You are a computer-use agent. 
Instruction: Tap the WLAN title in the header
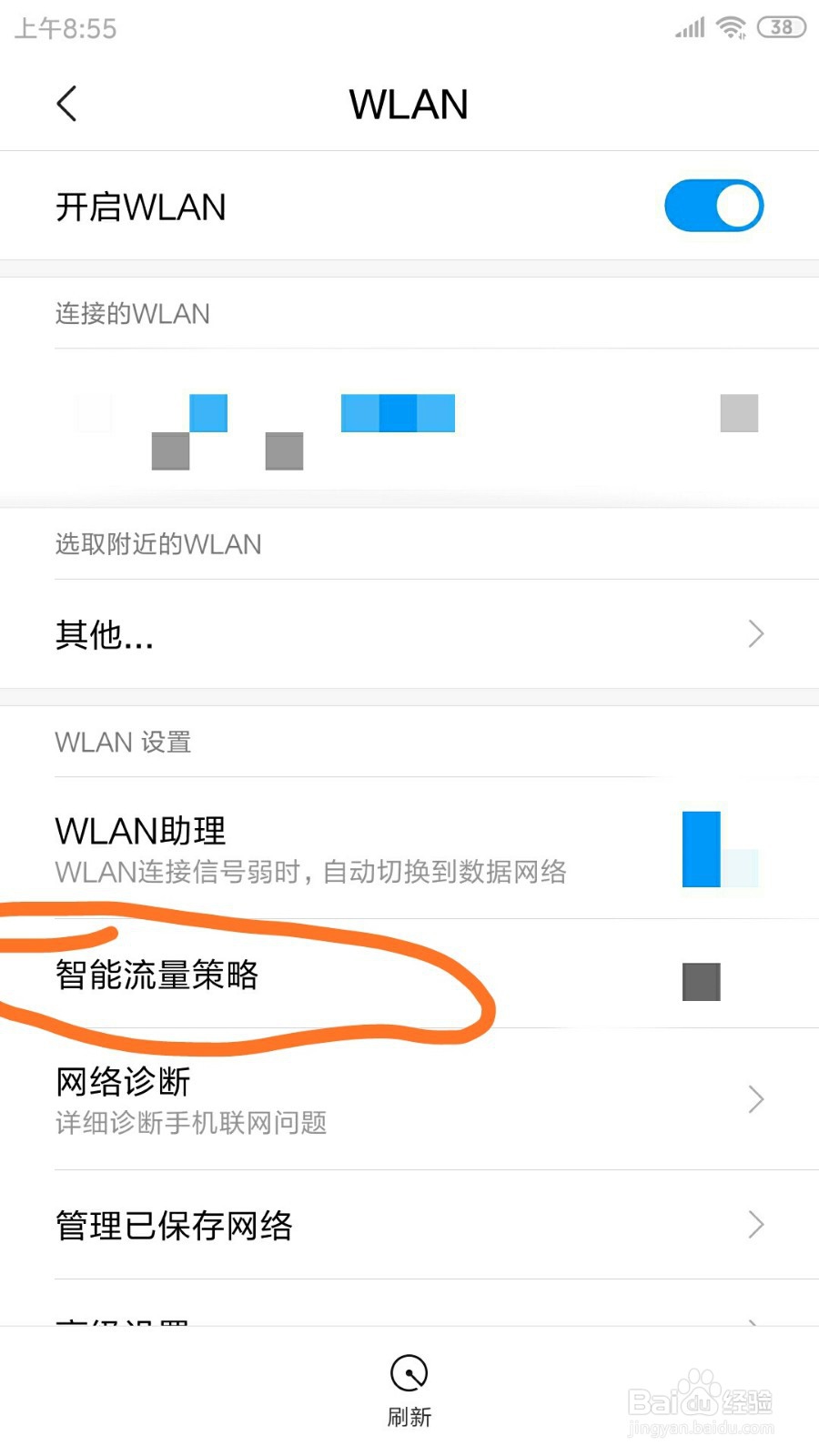coord(409,105)
